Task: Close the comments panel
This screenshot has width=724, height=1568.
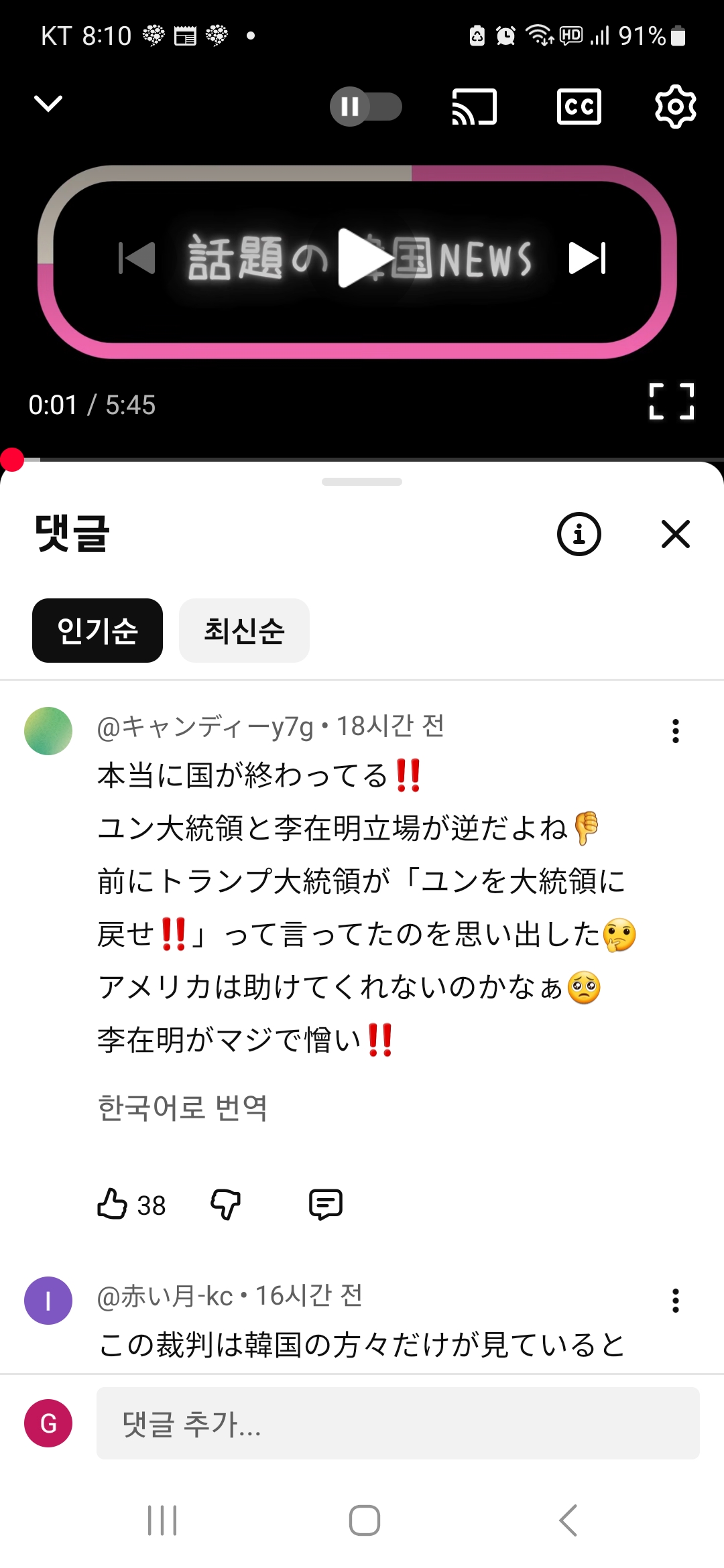Action: [x=675, y=534]
